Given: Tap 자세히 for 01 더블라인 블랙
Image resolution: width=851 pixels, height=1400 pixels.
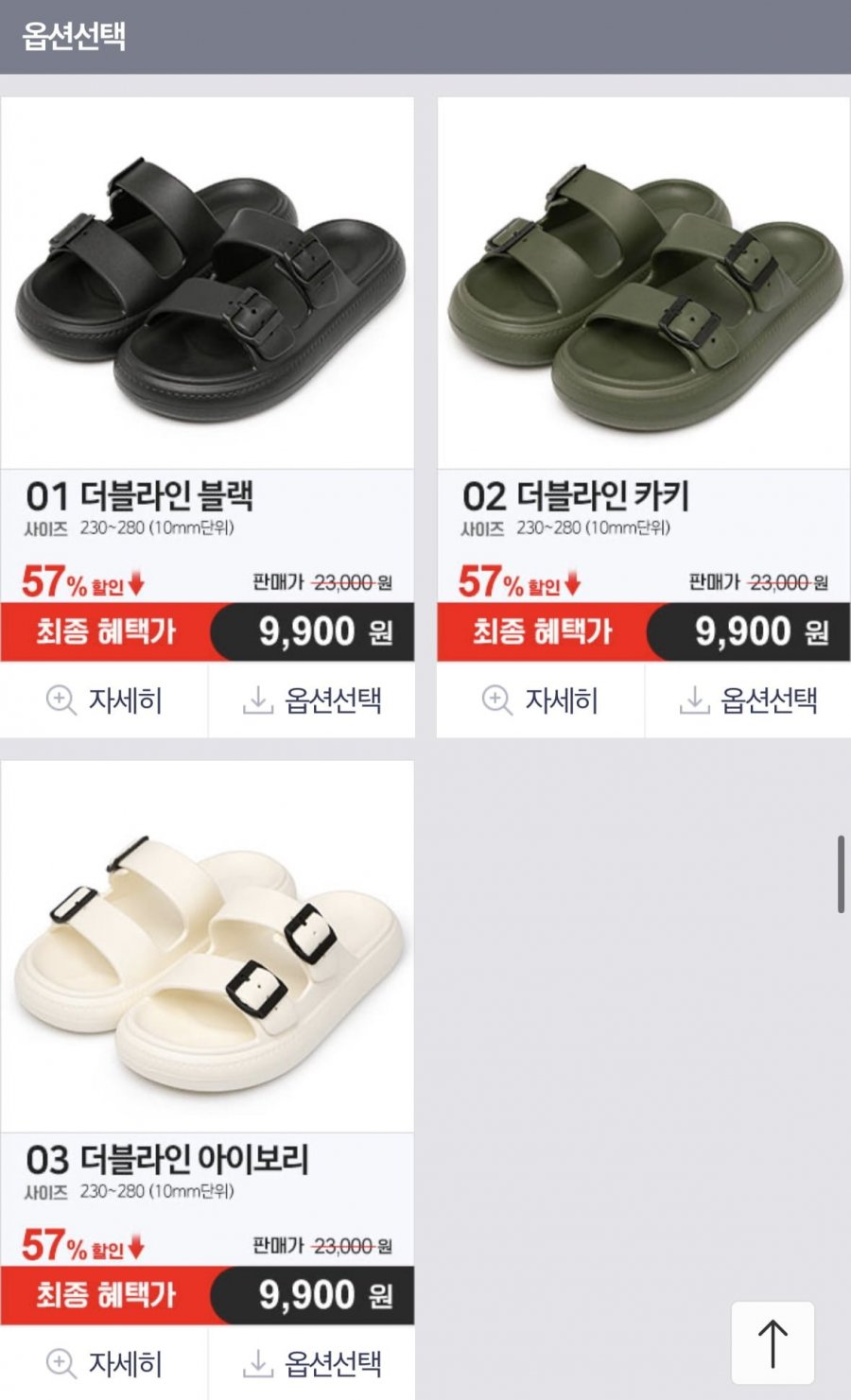Looking at the screenshot, I should 104,700.
